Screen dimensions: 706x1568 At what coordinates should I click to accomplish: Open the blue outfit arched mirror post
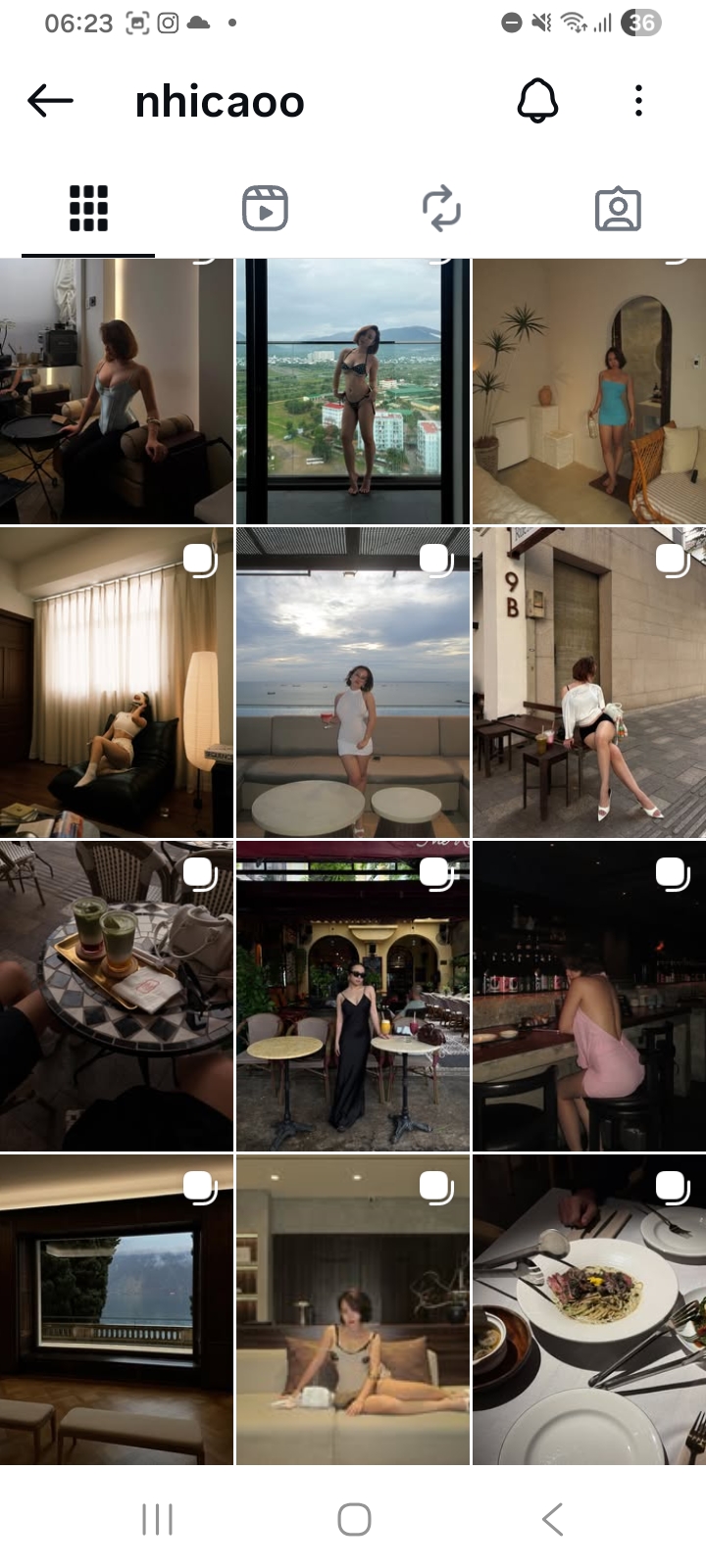(588, 392)
